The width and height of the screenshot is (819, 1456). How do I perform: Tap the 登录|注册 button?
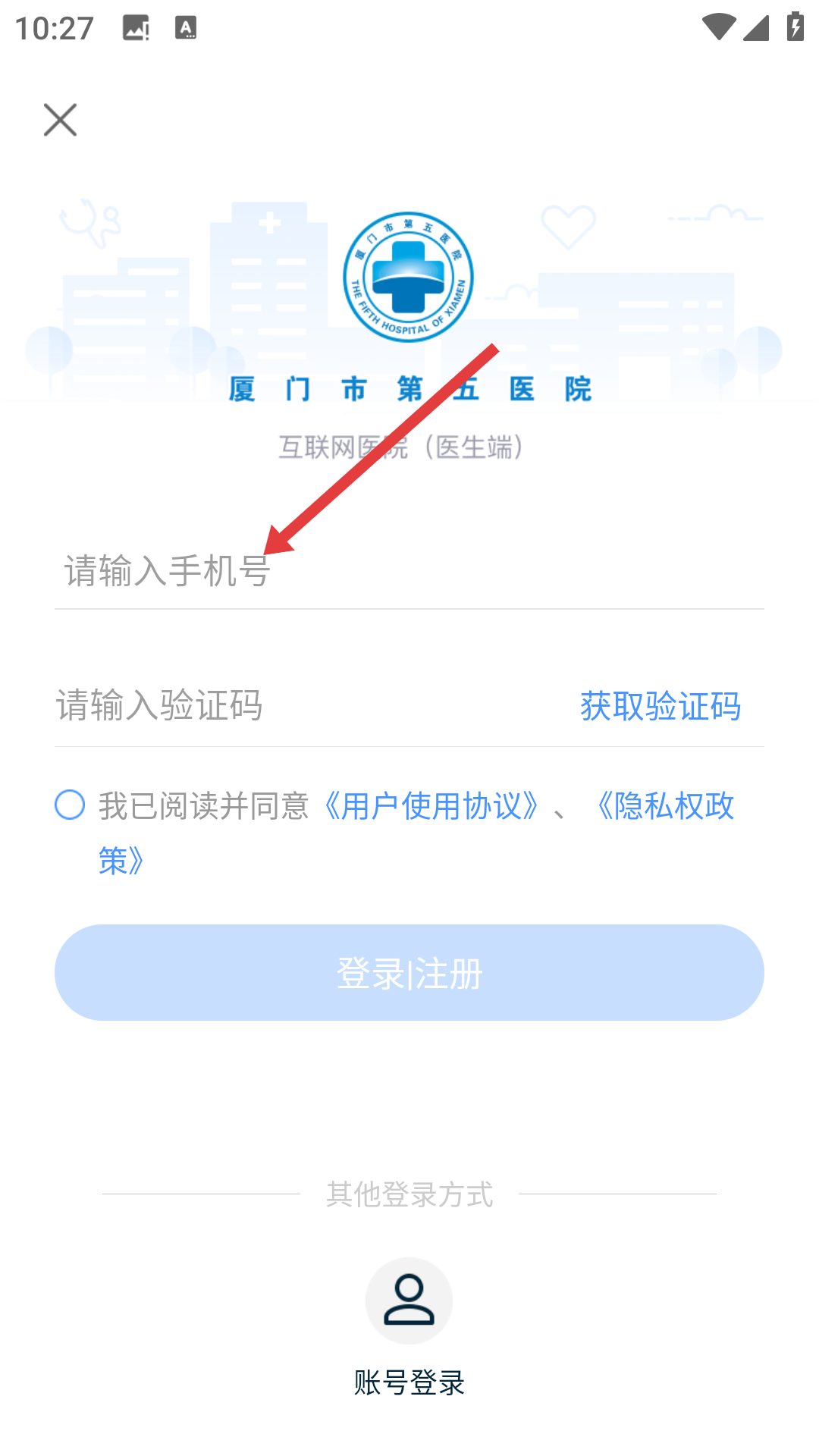tap(409, 972)
